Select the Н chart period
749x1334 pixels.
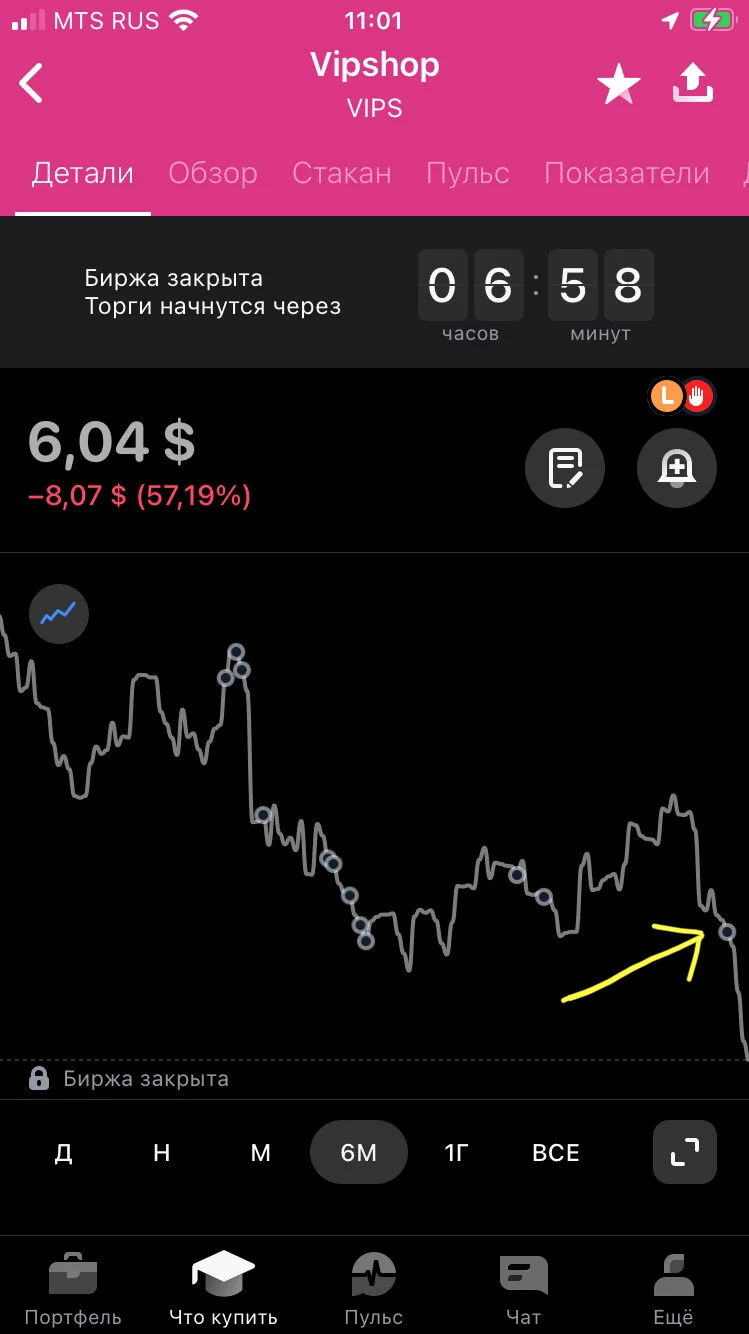[x=161, y=1153]
